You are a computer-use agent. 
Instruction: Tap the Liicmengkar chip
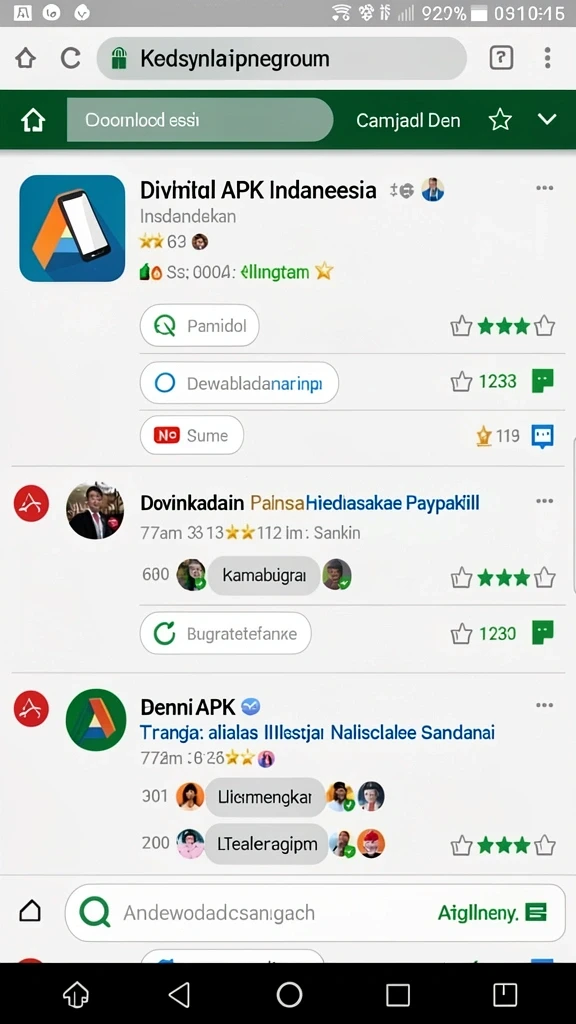(x=265, y=797)
